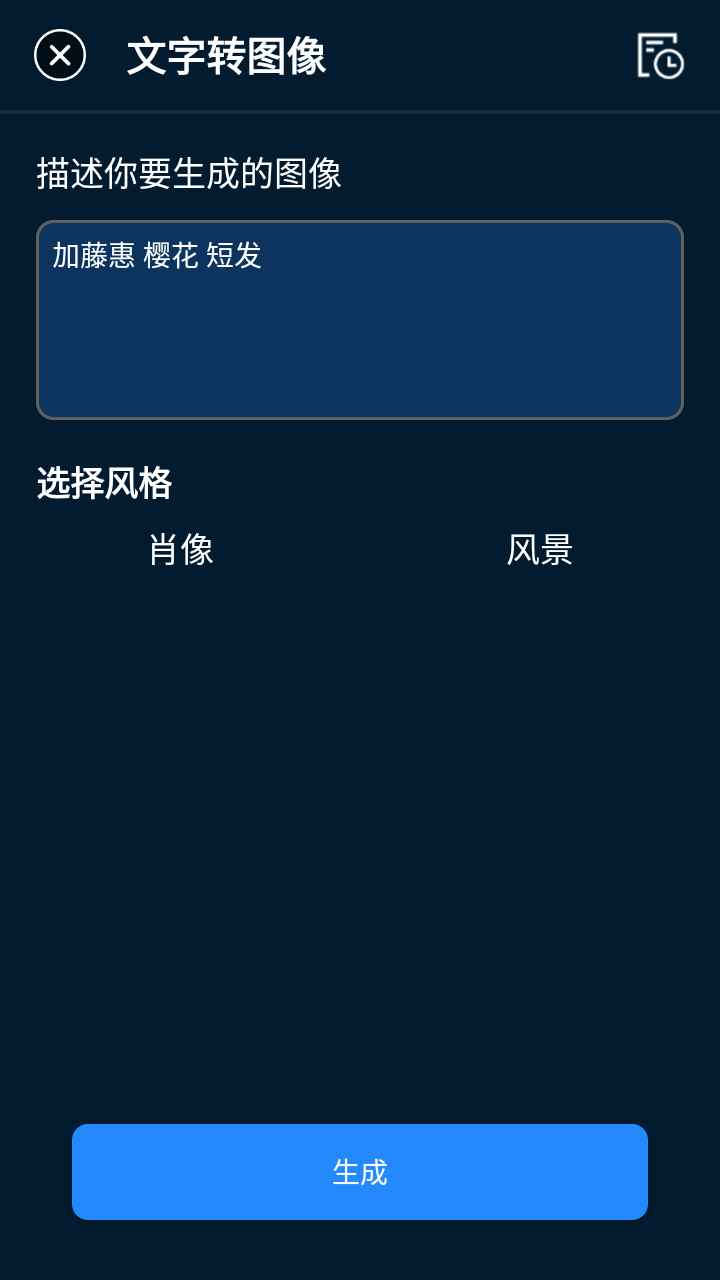Edit the image description text field

pos(360,319)
